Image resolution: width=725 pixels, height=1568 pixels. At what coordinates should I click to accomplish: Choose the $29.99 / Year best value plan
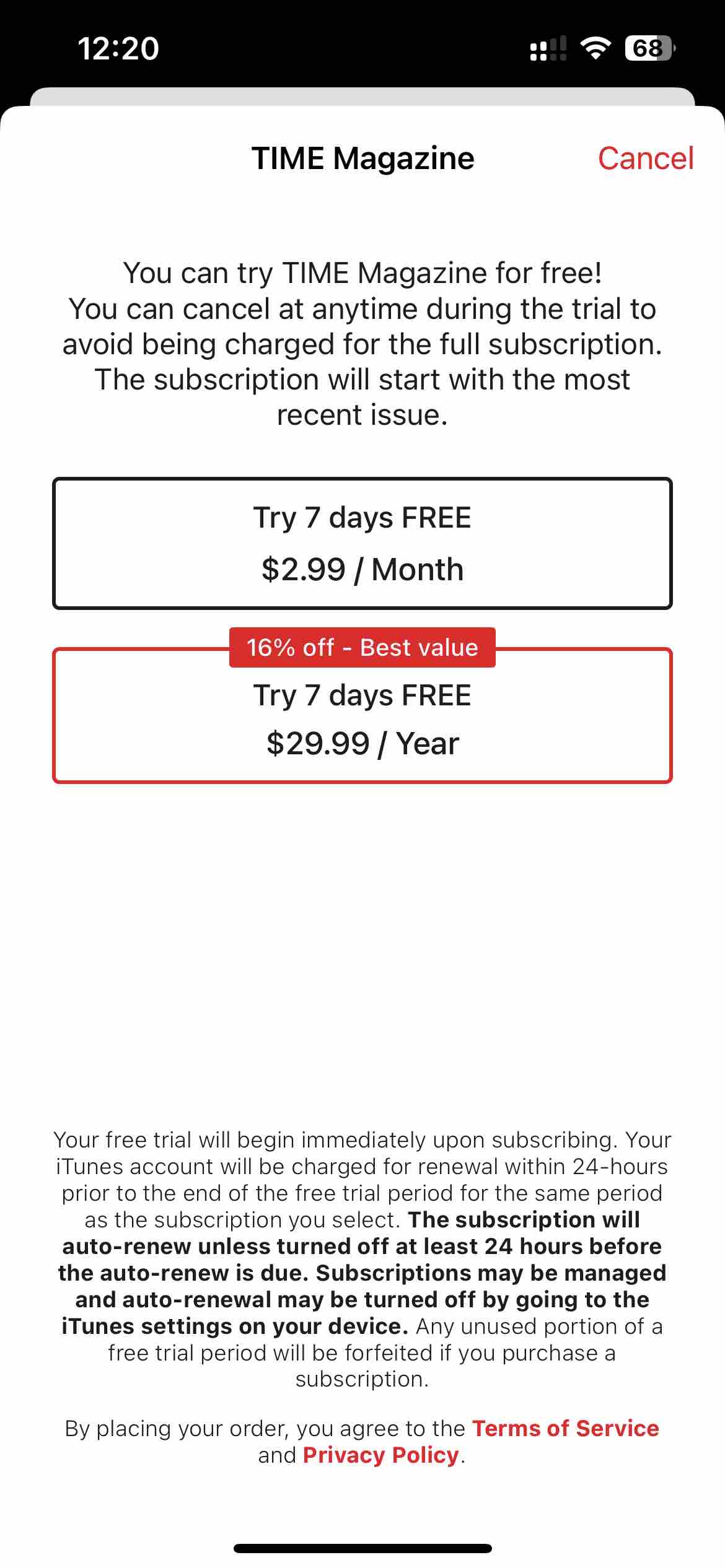click(362, 715)
